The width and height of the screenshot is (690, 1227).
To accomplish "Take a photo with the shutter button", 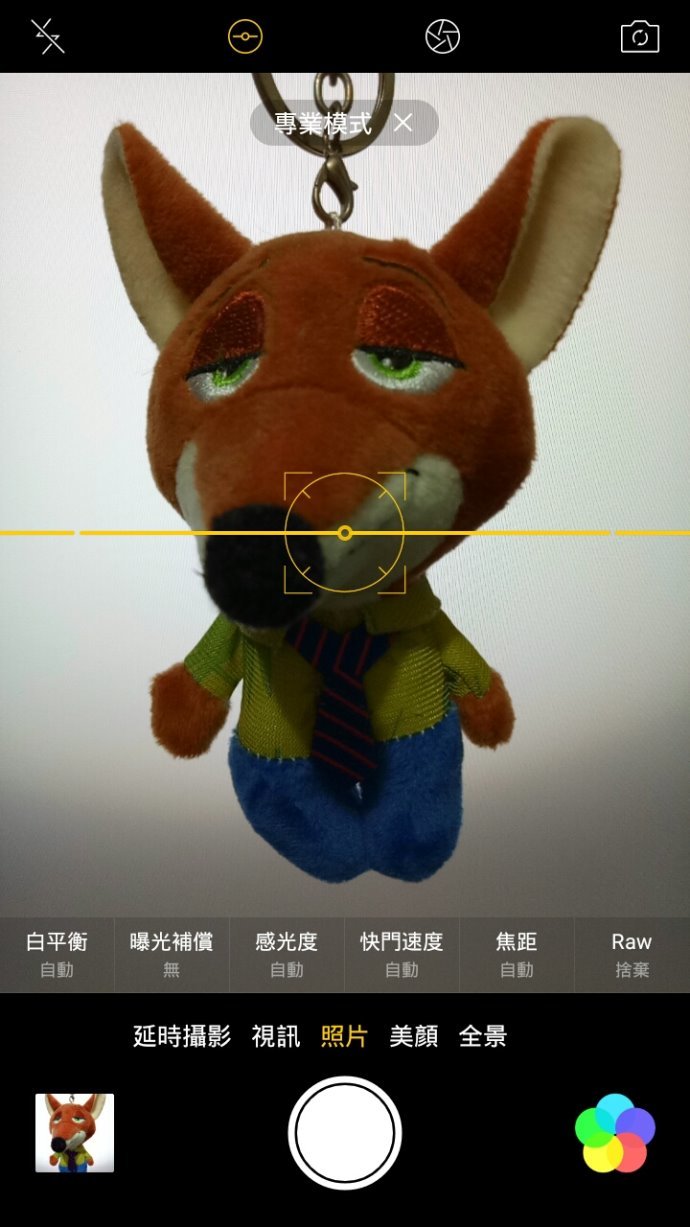I will (345, 1132).
